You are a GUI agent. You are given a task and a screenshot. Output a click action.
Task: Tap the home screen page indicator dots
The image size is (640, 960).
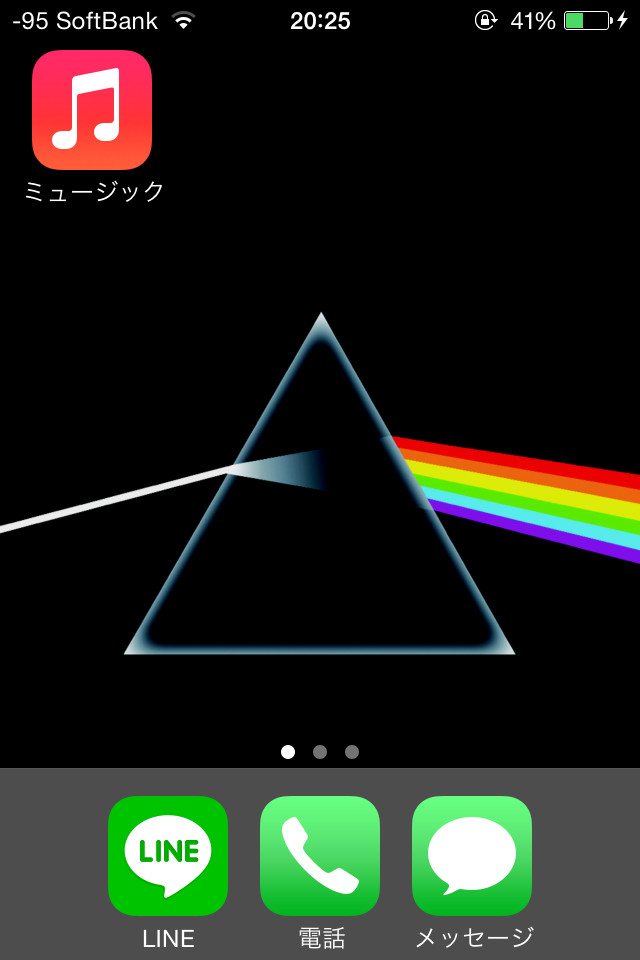tap(320, 752)
